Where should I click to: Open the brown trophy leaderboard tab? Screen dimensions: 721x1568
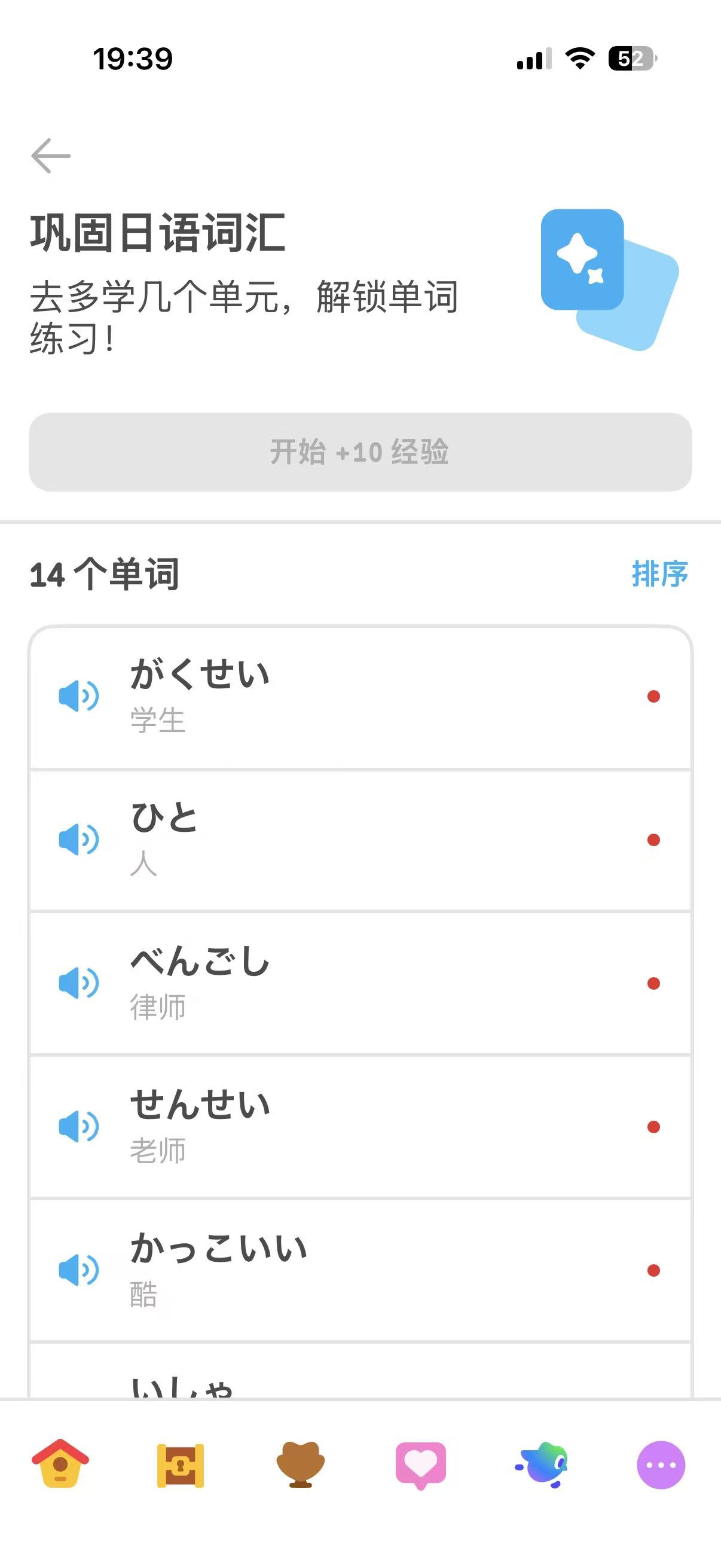301,1465
